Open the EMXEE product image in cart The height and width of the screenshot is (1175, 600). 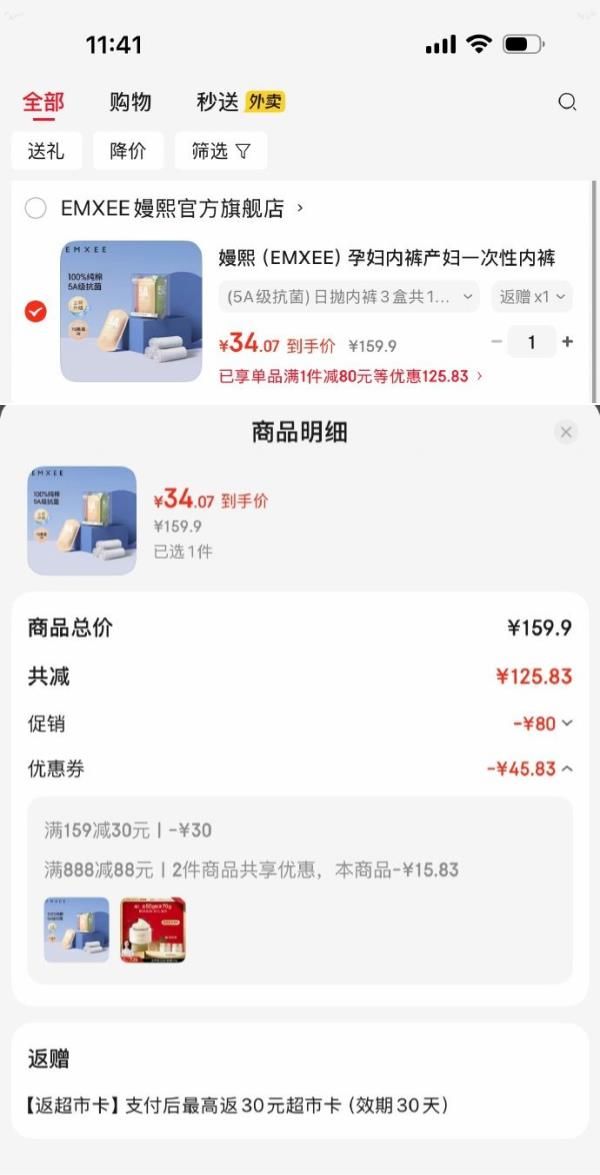pyautogui.click(x=117, y=311)
